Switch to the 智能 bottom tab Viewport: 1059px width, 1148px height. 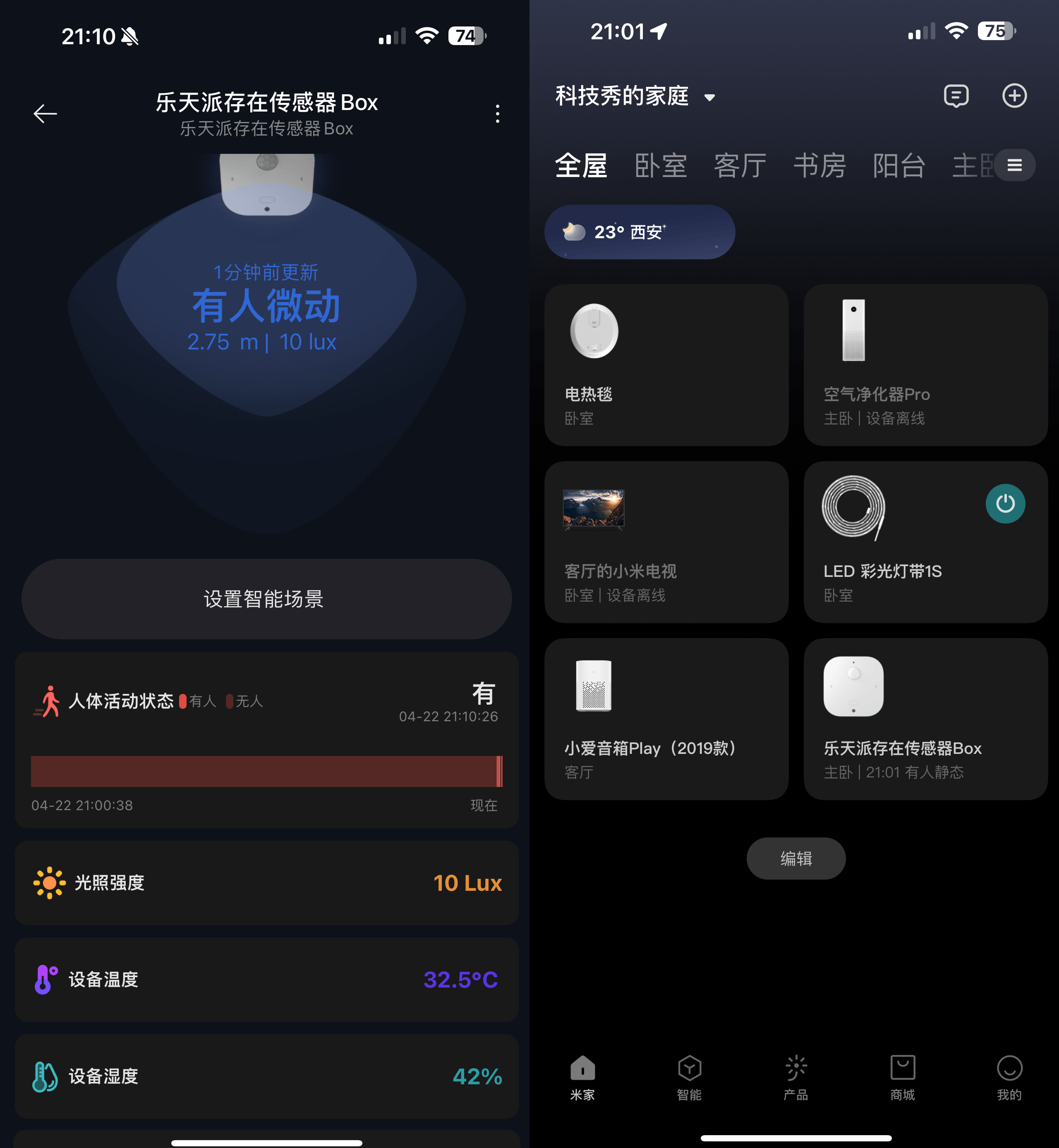pyautogui.click(x=689, y=1077)
